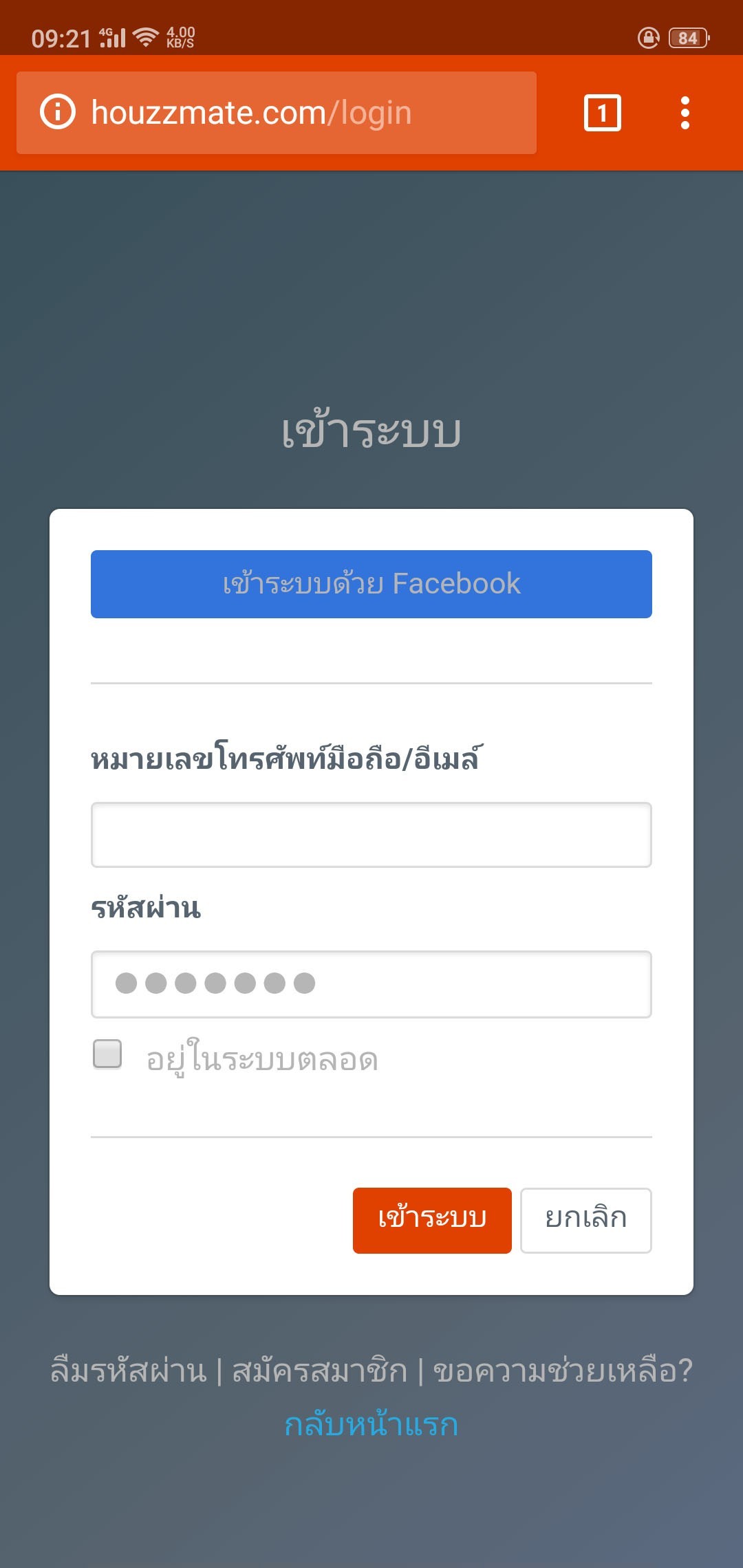Open the browser overflow menu
743x1568 pixels.
685,113
